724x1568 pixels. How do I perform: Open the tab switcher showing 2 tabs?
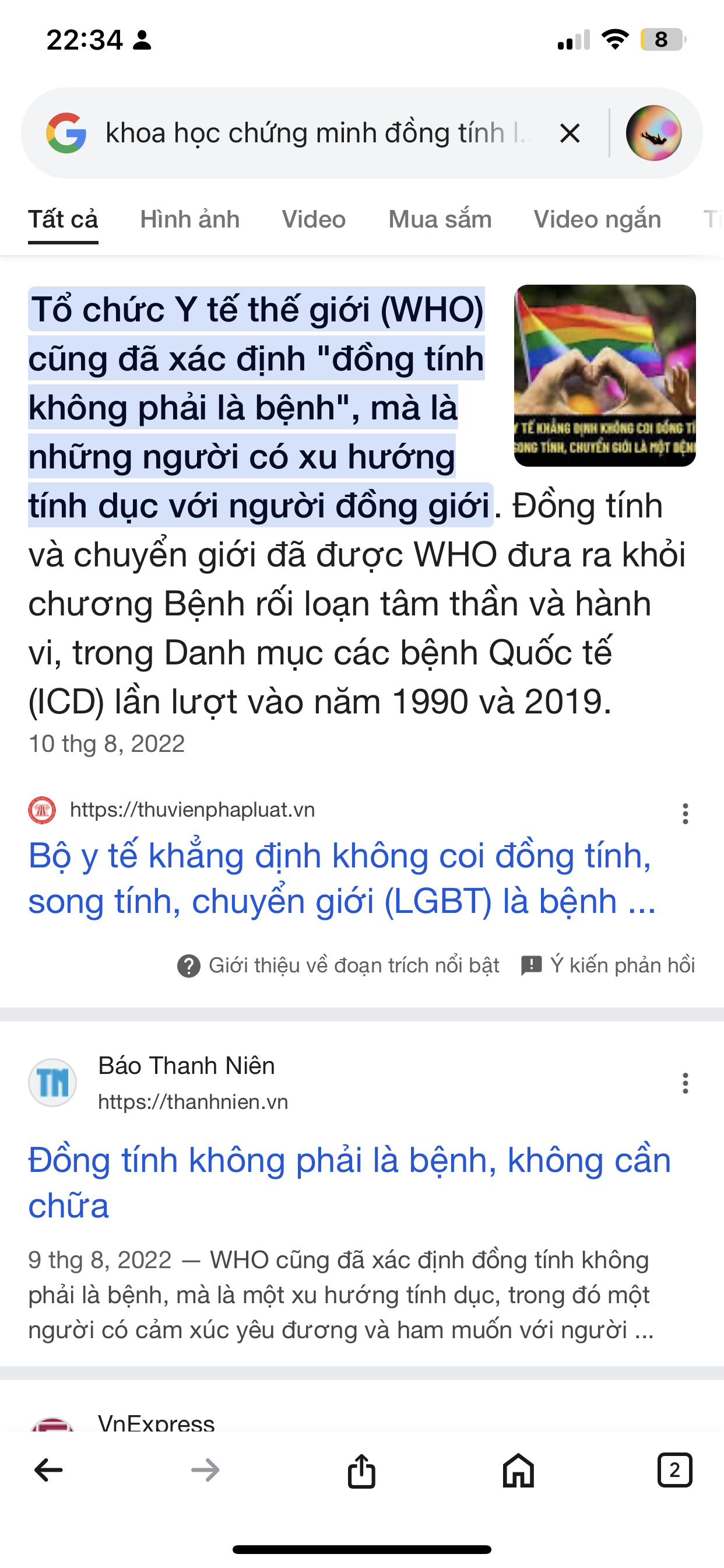[x=674, y=1471]
